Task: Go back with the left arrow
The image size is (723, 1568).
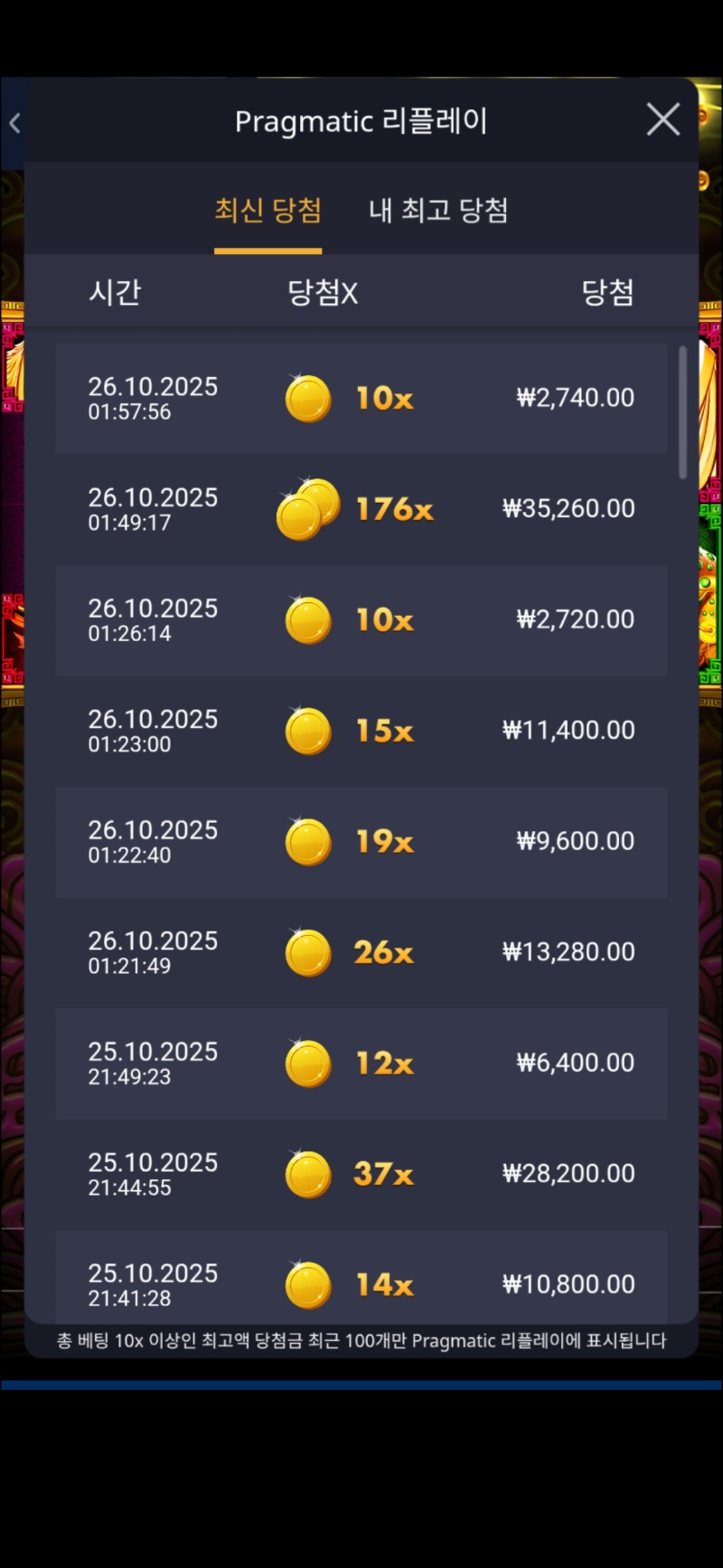Action: tap(14, 123)
